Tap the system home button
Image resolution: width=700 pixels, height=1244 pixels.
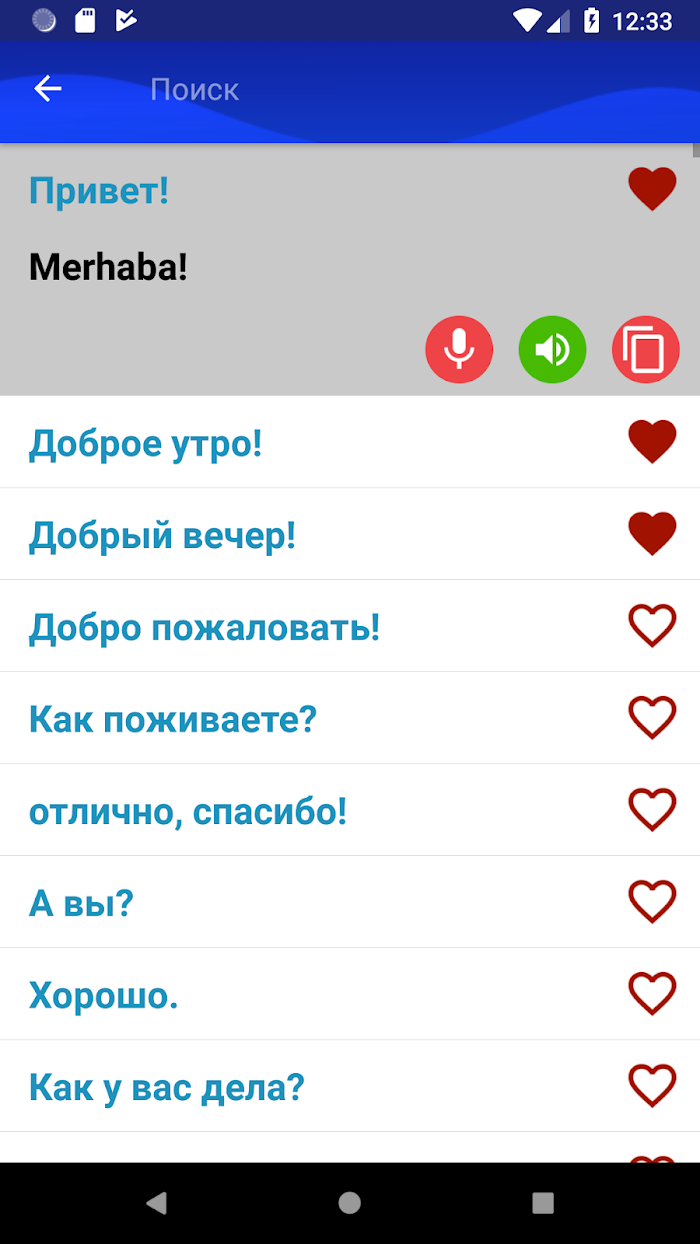tap(349, 1203)
